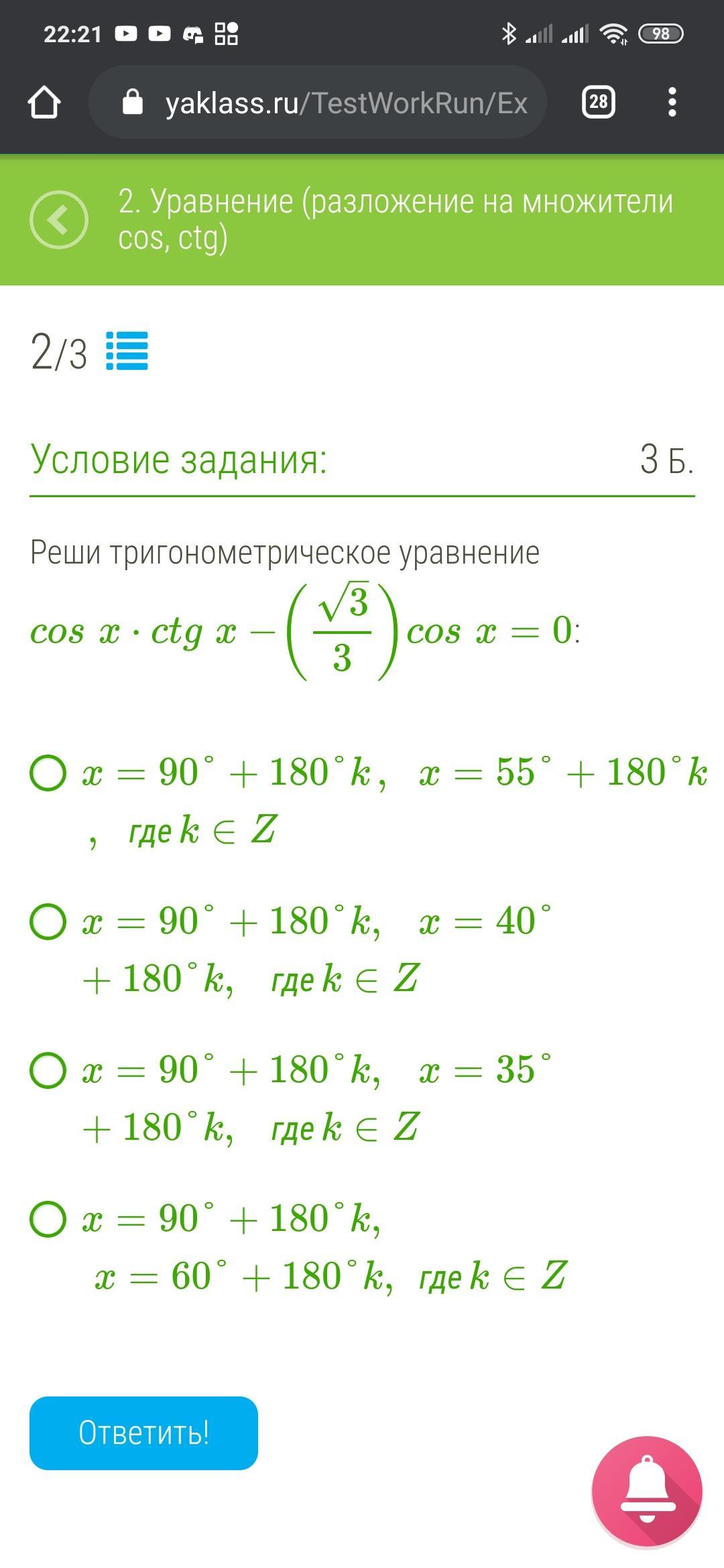Choose the answer with x = 40° + 180°k
724x1568 pixels.
tap(48, 921)
